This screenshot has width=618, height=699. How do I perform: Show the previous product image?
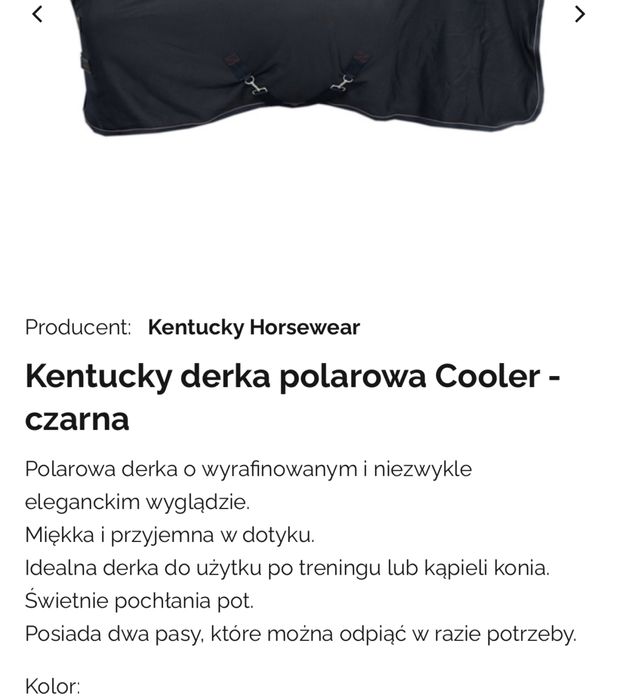click(x=38, y=14)
